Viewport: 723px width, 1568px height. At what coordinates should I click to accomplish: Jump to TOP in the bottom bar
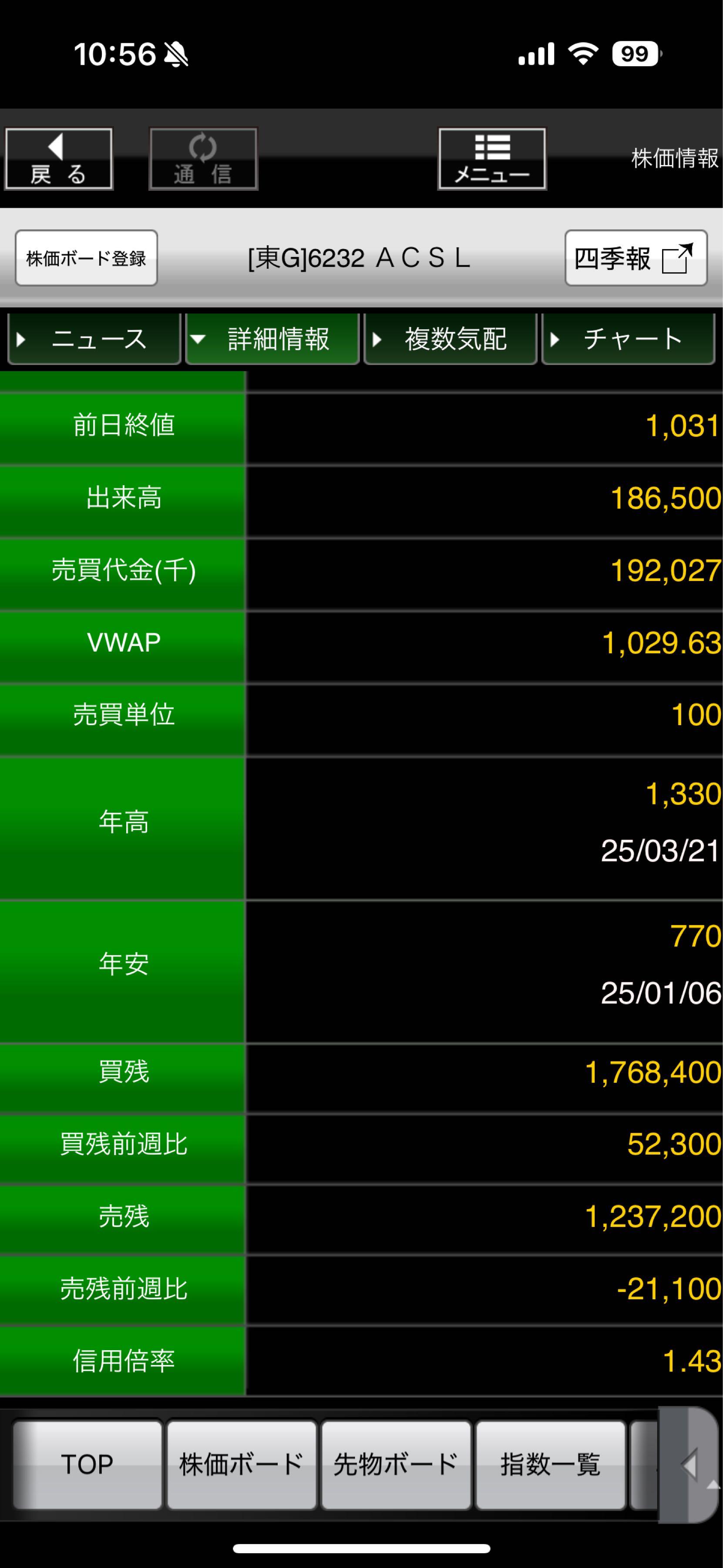point(87,1464)
